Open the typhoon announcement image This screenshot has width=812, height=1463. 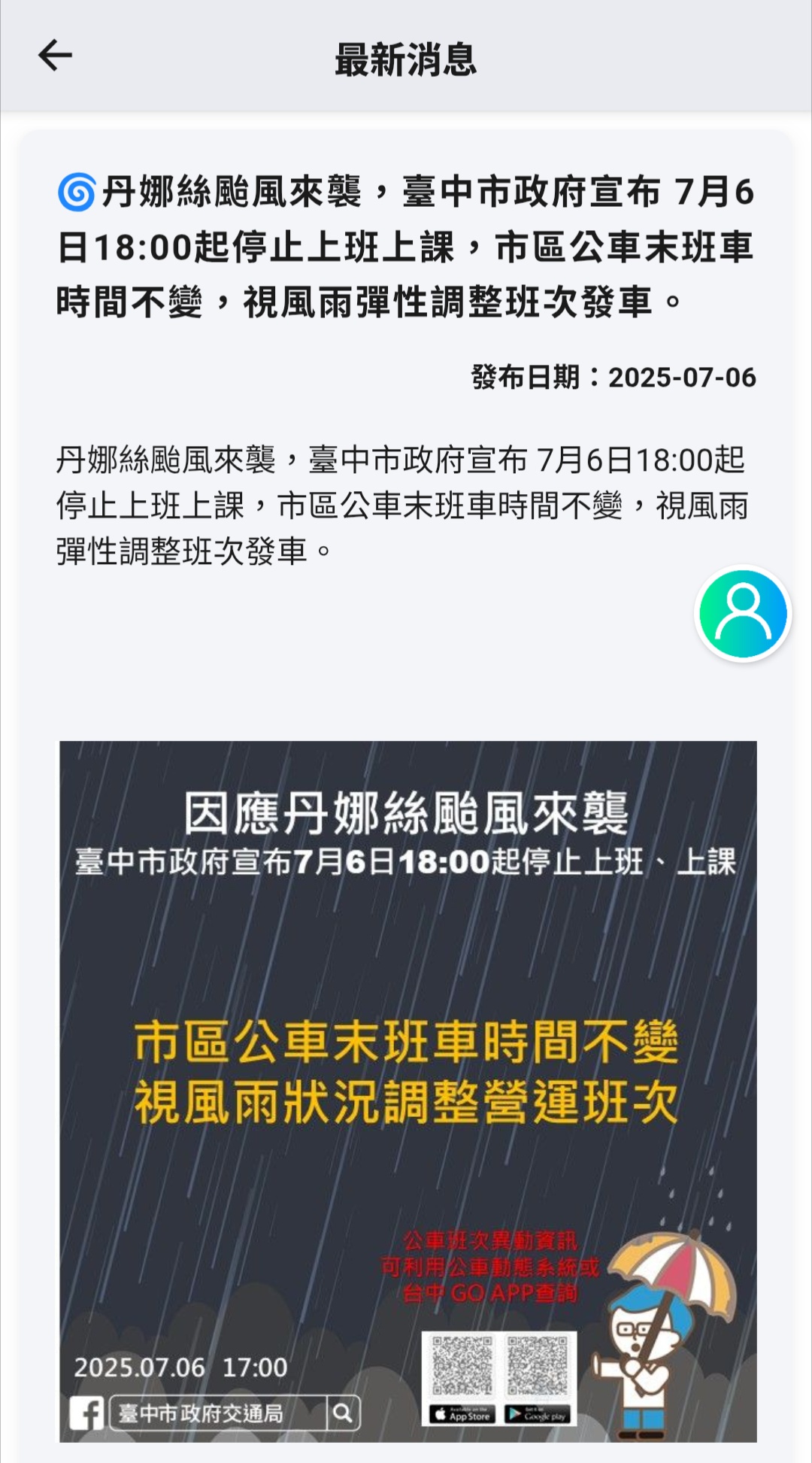408,1091
